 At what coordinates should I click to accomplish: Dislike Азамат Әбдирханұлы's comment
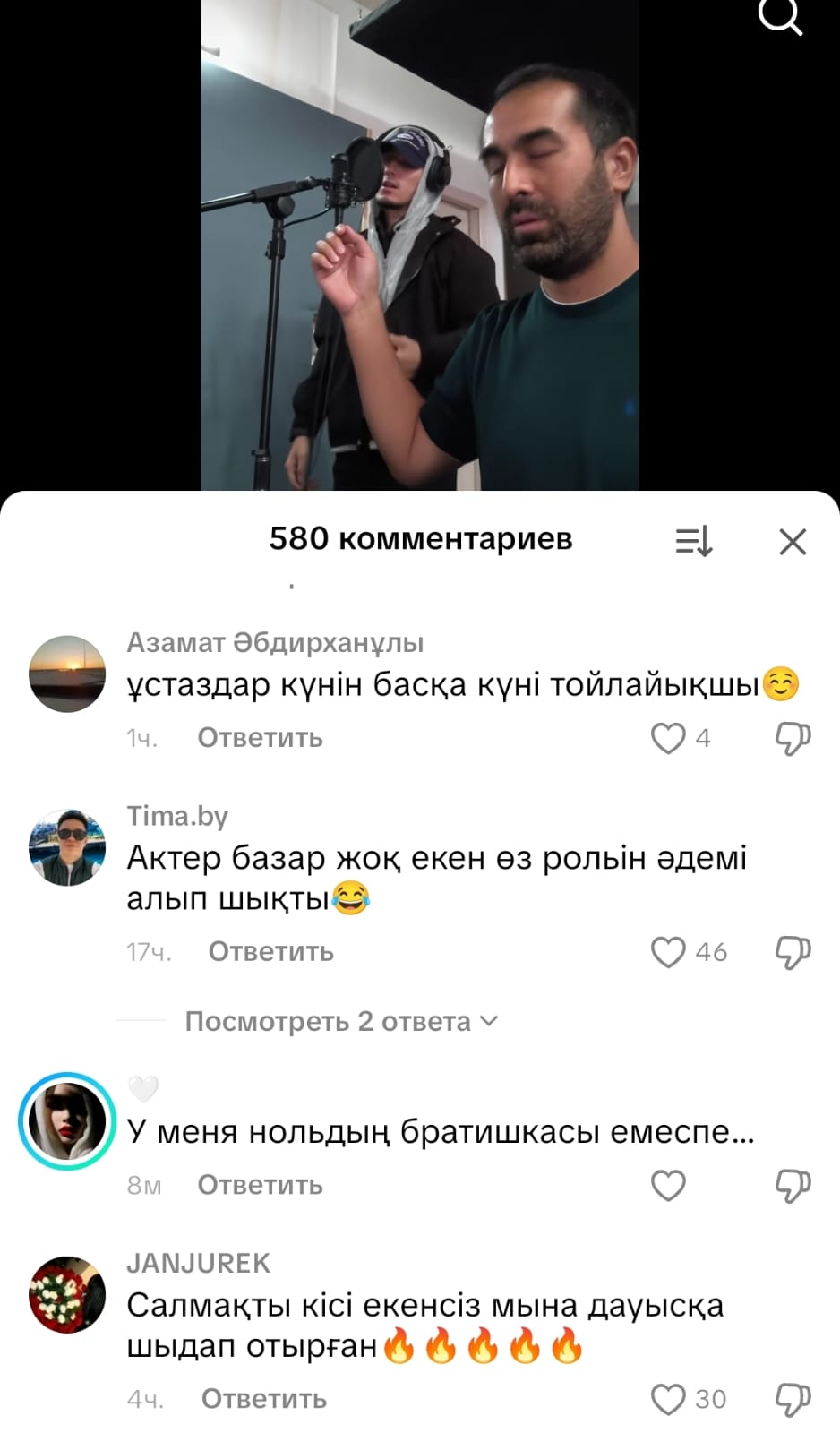tap(793, 738)
